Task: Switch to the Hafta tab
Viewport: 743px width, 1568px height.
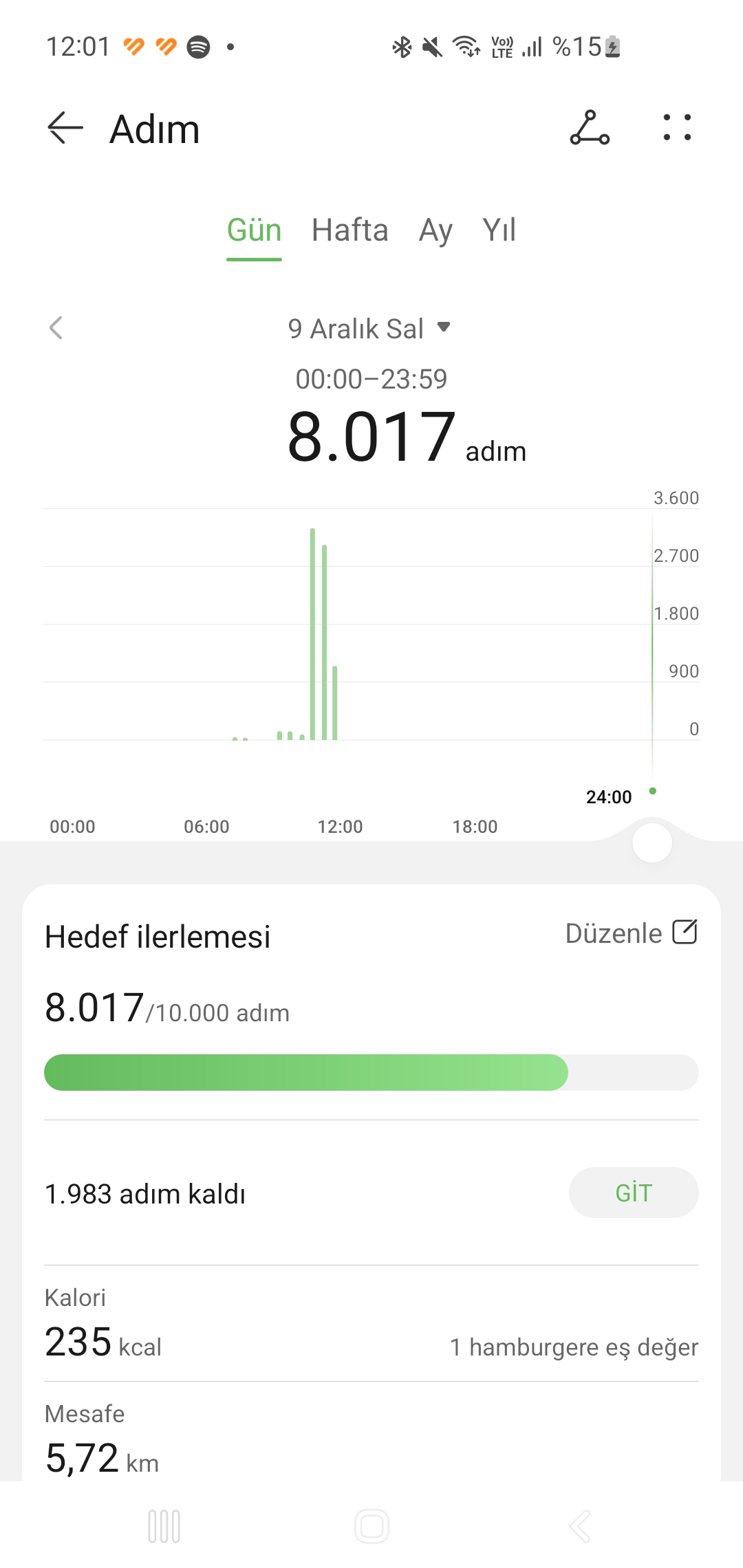Action: tap(349, 230)
